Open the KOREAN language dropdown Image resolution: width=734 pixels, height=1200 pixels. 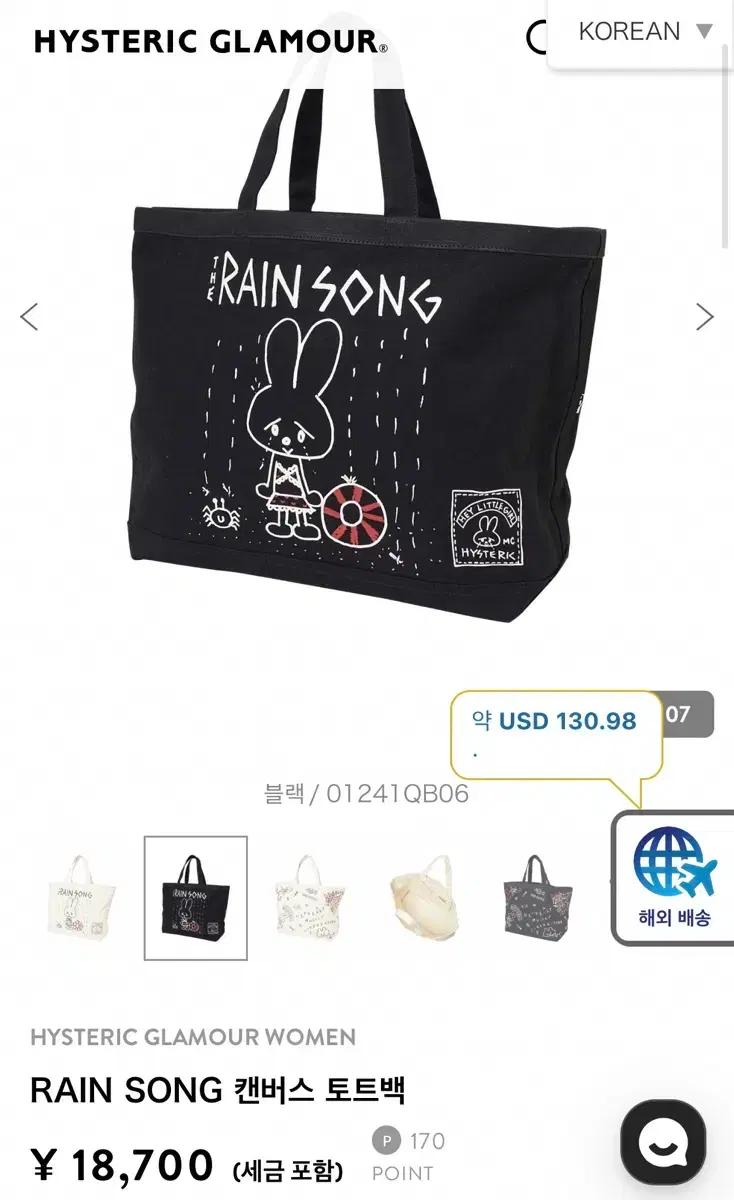tap(630, 31)
